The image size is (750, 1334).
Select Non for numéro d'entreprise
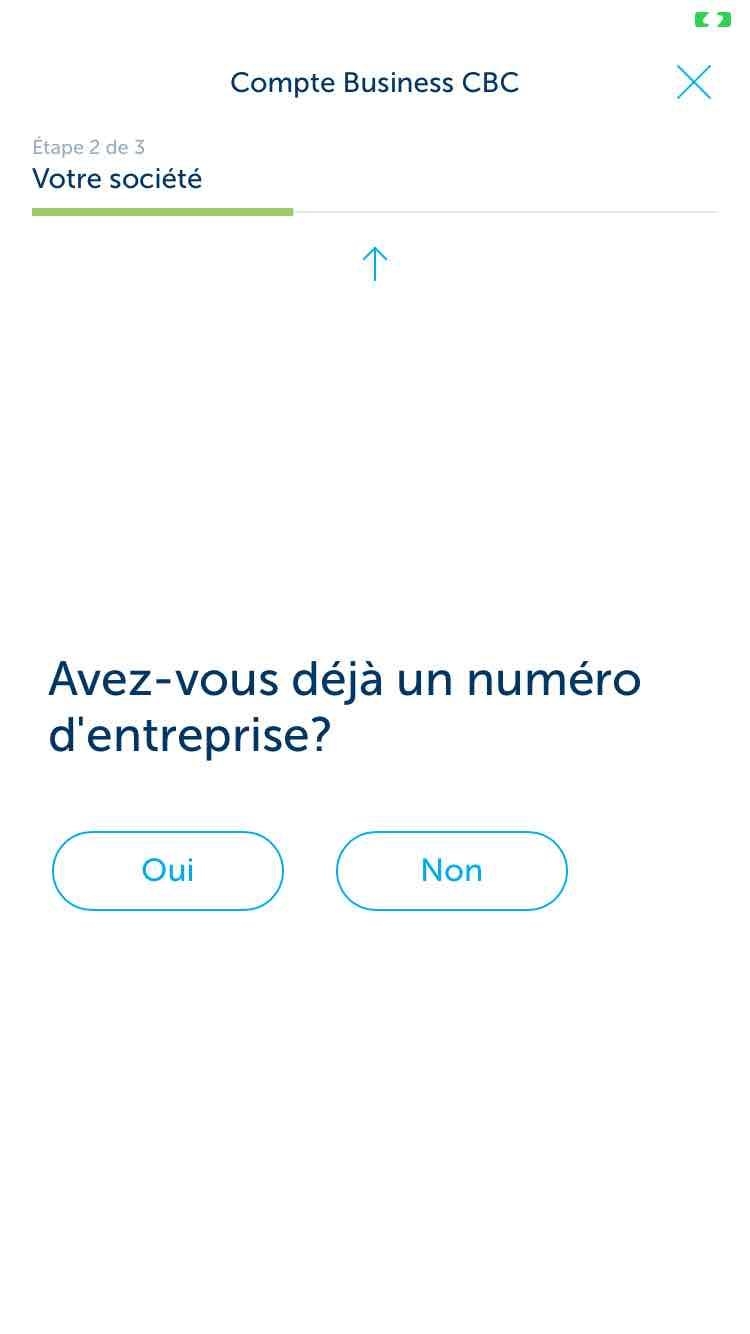(452, 871)
